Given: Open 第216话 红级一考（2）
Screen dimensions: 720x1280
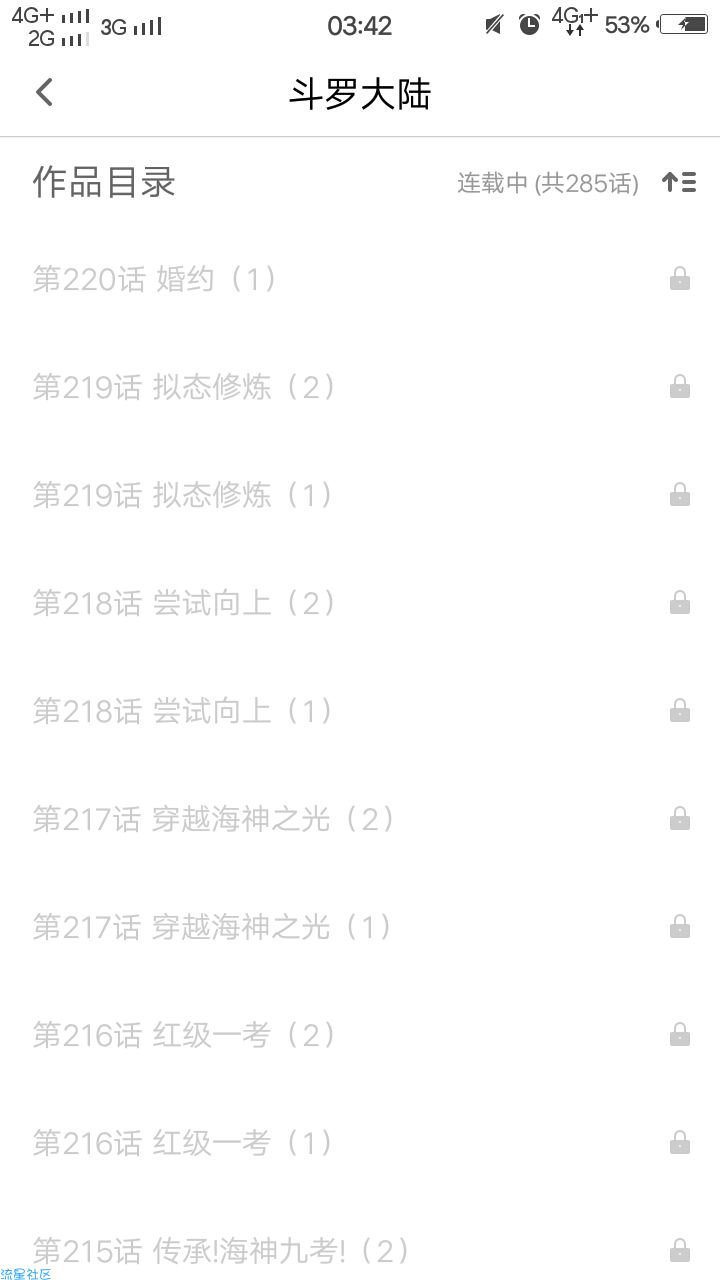Looking at the screenshot, I should tap(360, 1035).
